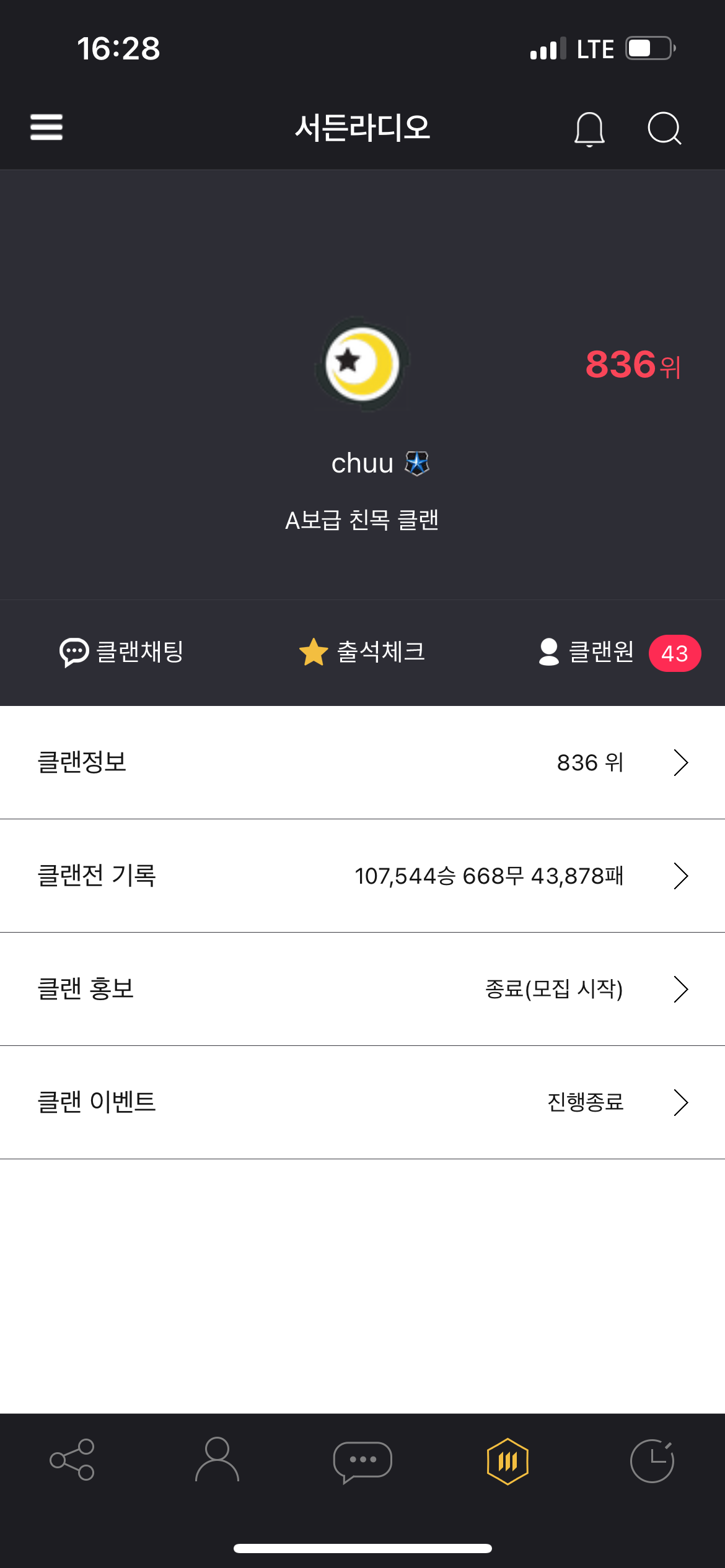Switch to the profile person tab
725x1568 pixels.
tap(217, 1460)
